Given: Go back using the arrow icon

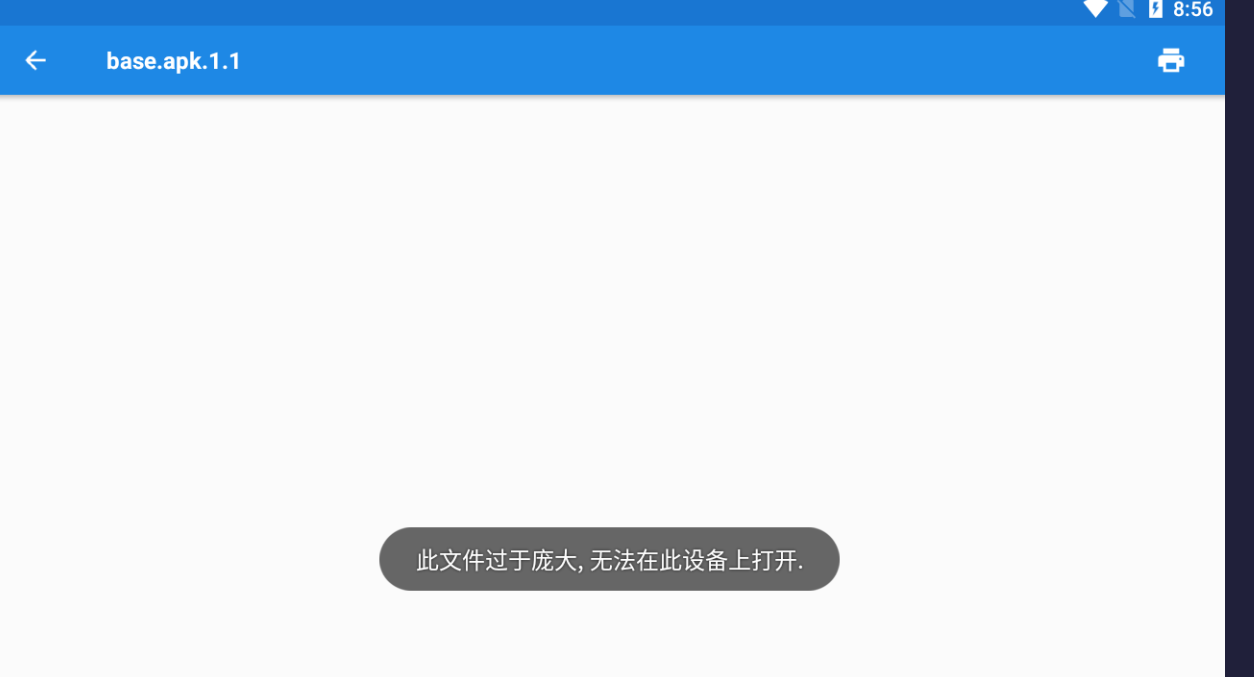Looking at the screenshot, I should click(35, 61).
